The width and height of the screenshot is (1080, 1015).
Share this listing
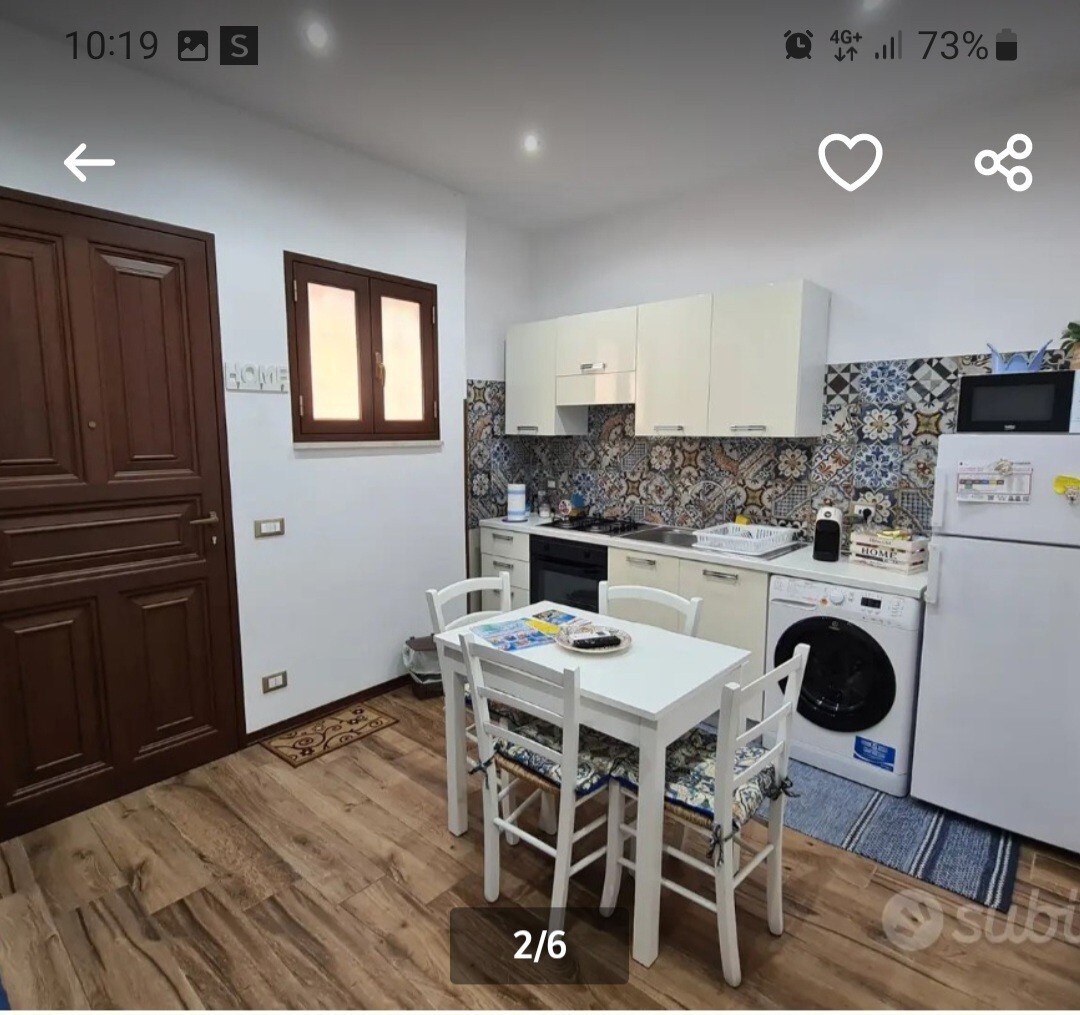[x=1004, y=162]
